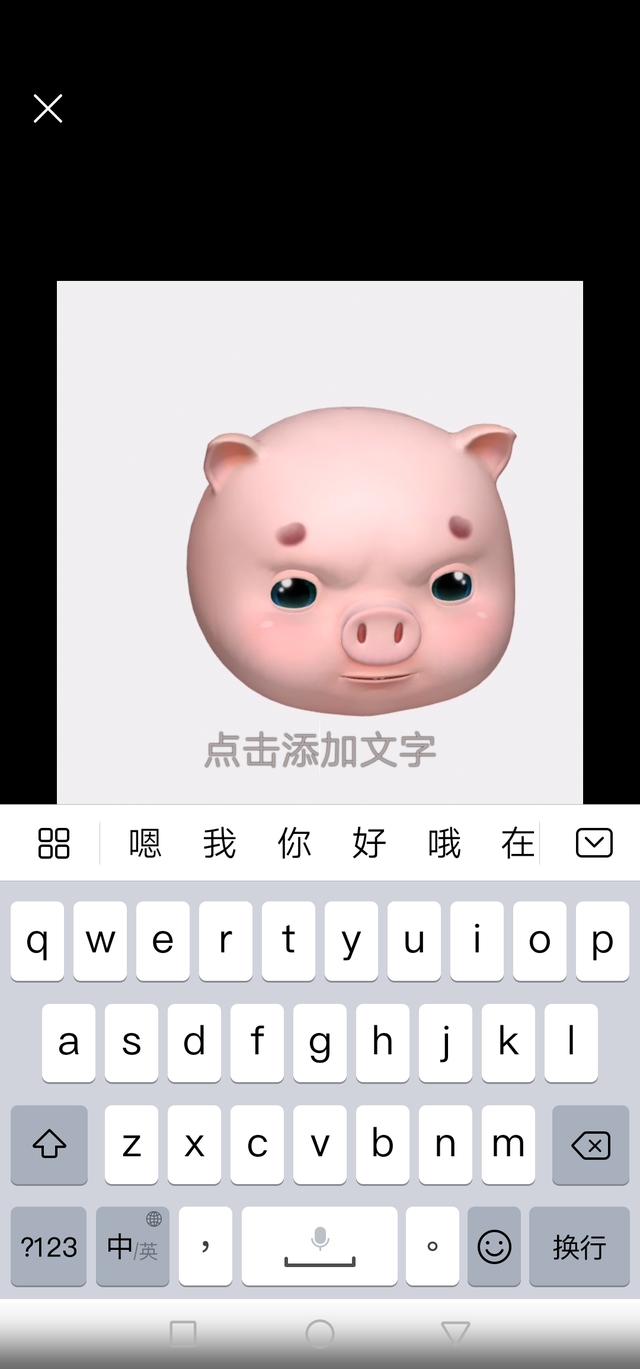Insert the suggested word 哦
The height and width of the screenshot is (1369, 640).
(x=444, y=843)
